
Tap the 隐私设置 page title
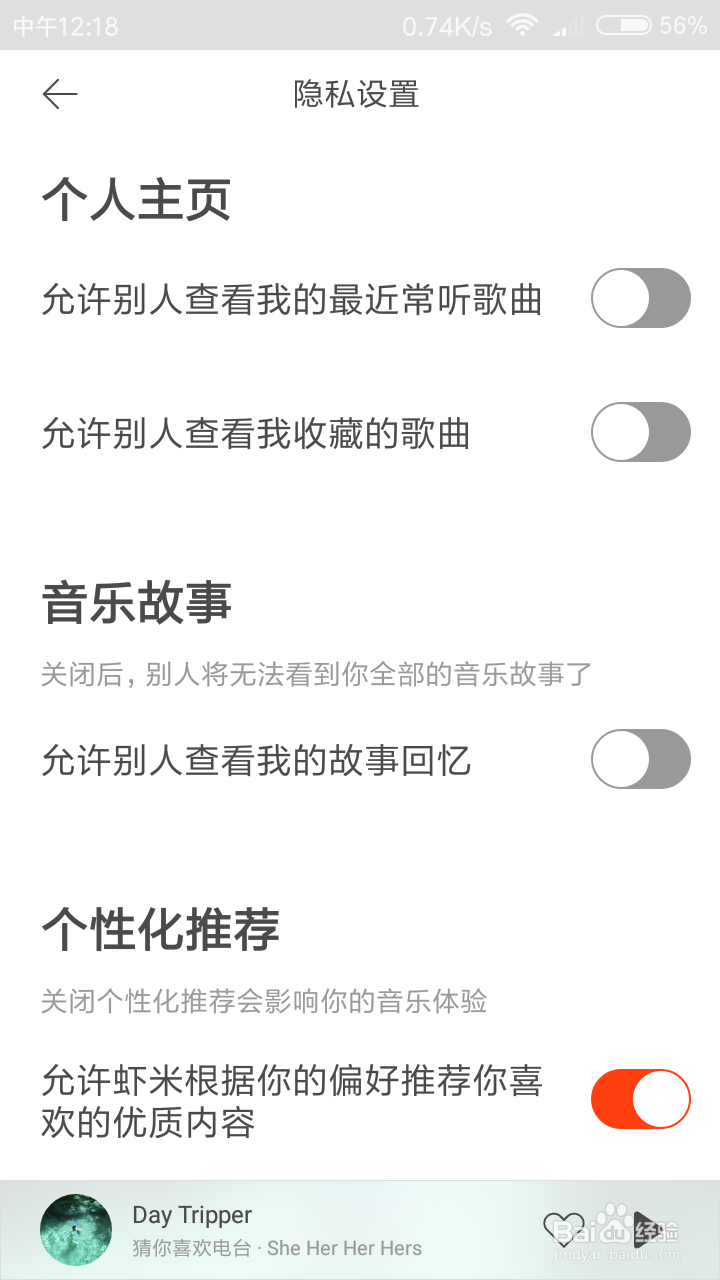(355, 93)
